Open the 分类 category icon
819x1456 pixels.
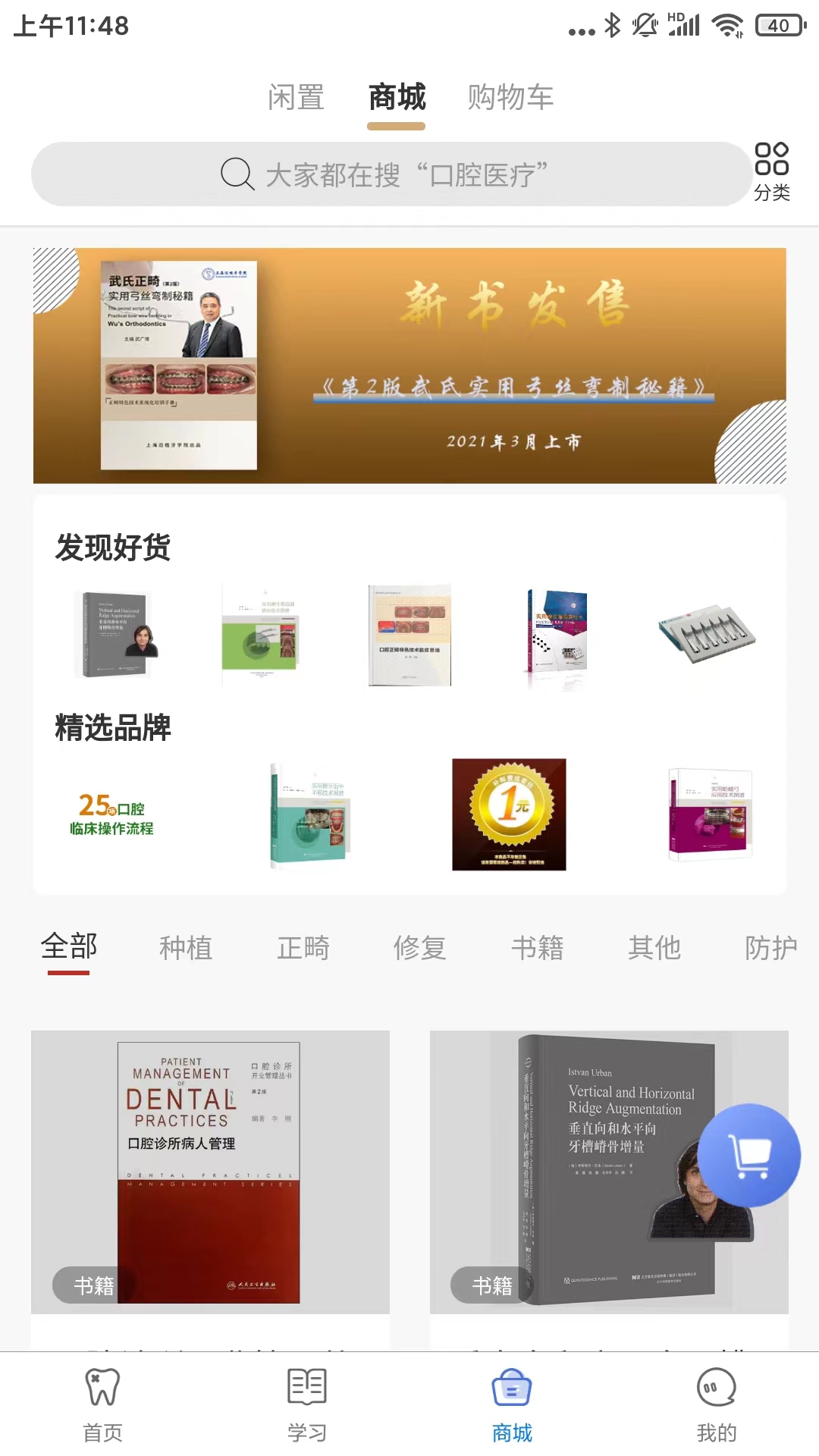click(x=771, y=172)
